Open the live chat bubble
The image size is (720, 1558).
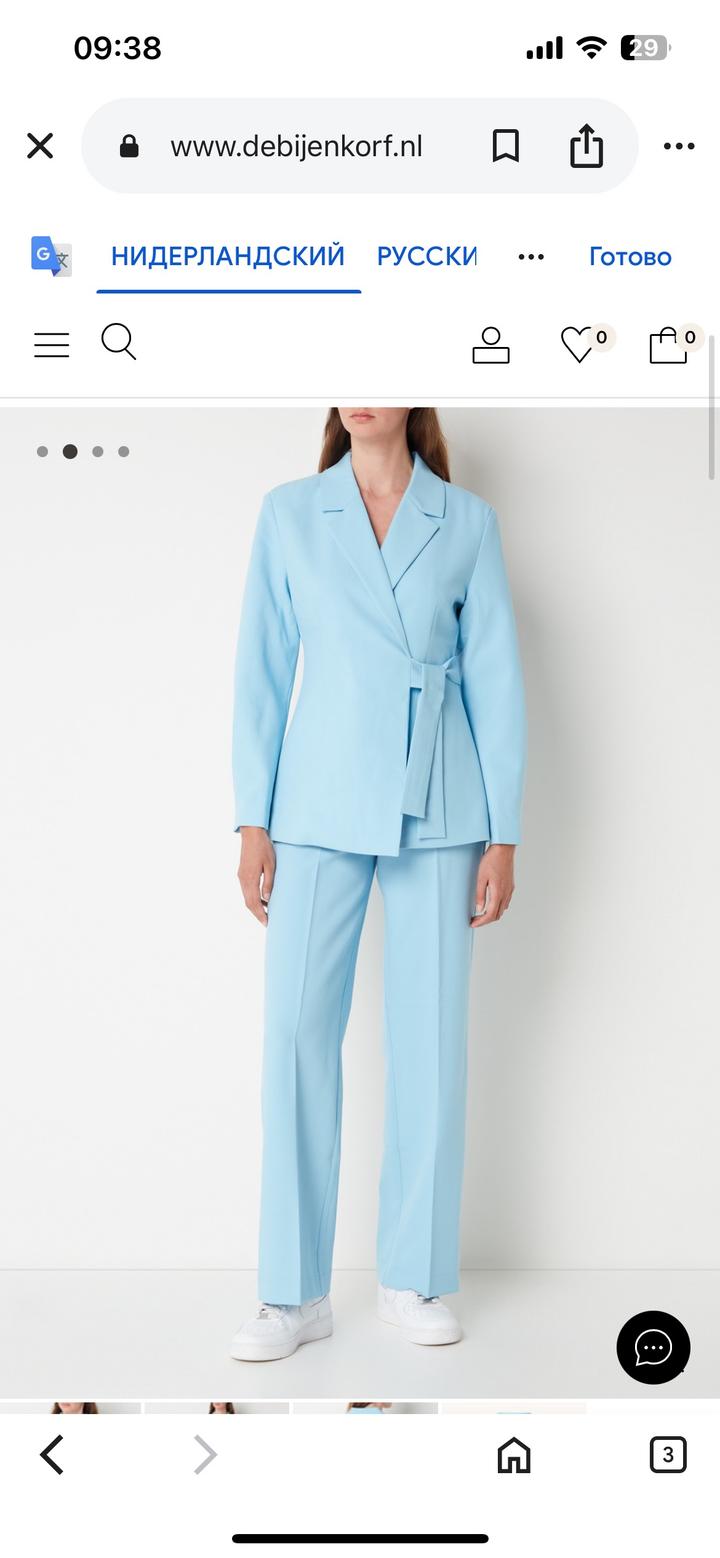point(653,1347)
